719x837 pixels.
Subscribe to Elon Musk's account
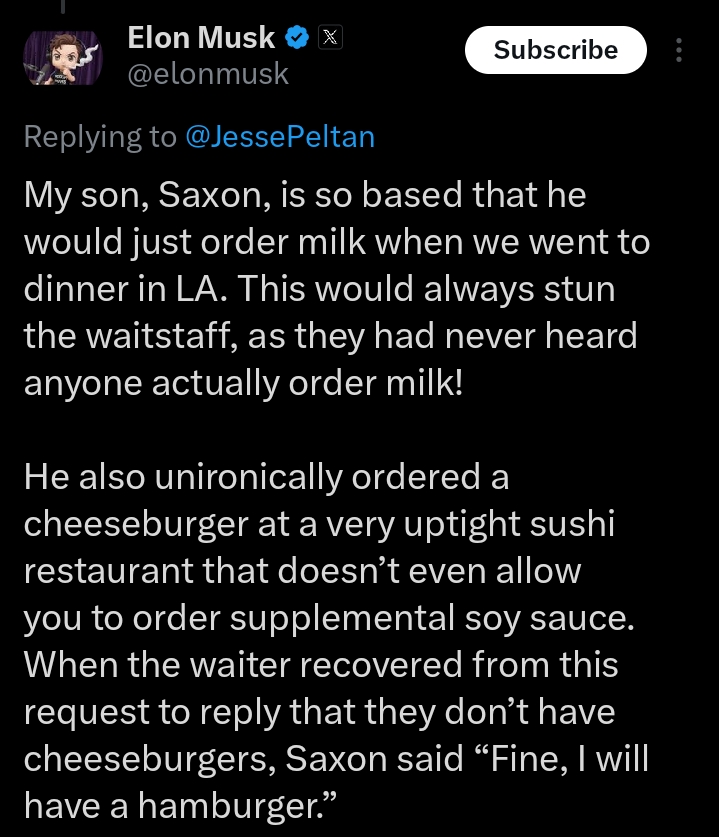click(x=556, y=50)
